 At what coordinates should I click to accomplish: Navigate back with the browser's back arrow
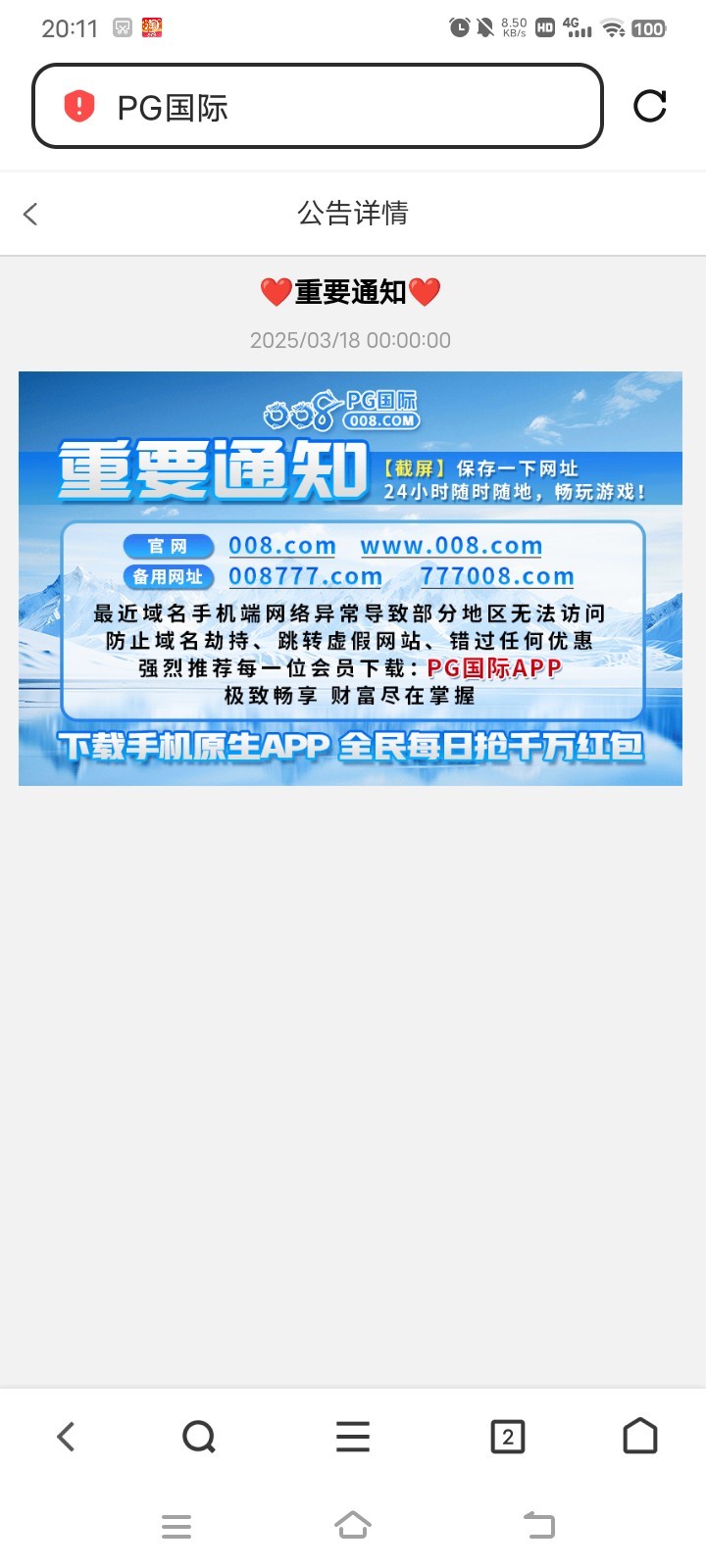click(x=66, y=1437)
